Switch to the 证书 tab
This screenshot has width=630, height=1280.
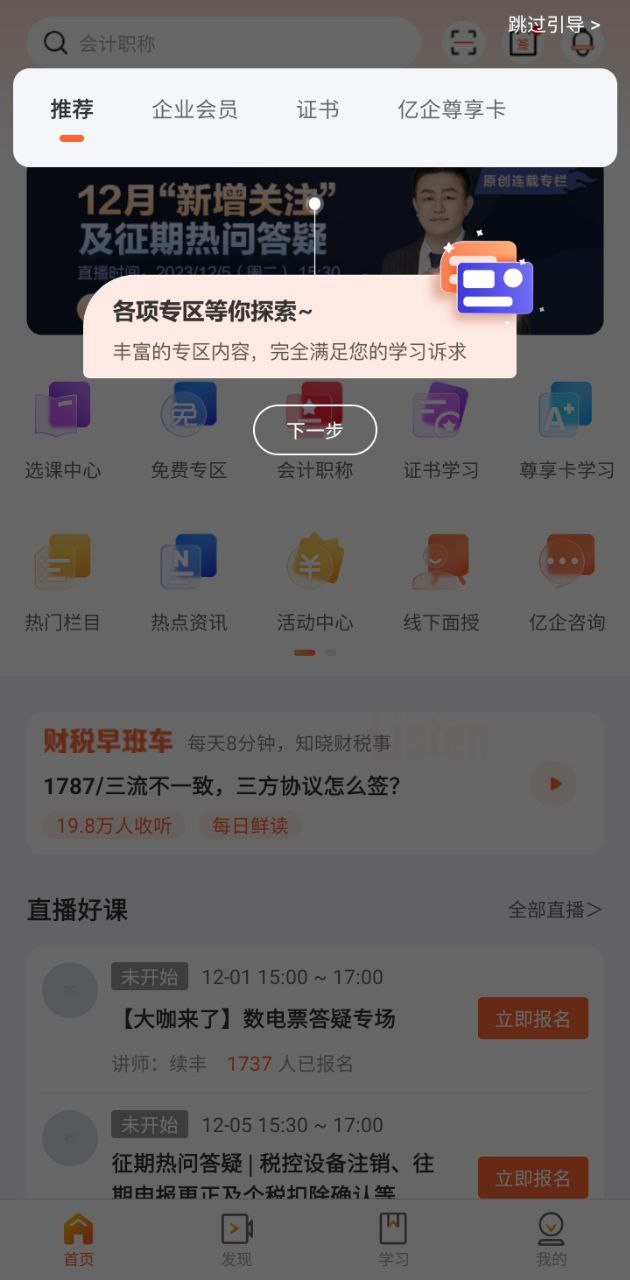coord(318,110)
